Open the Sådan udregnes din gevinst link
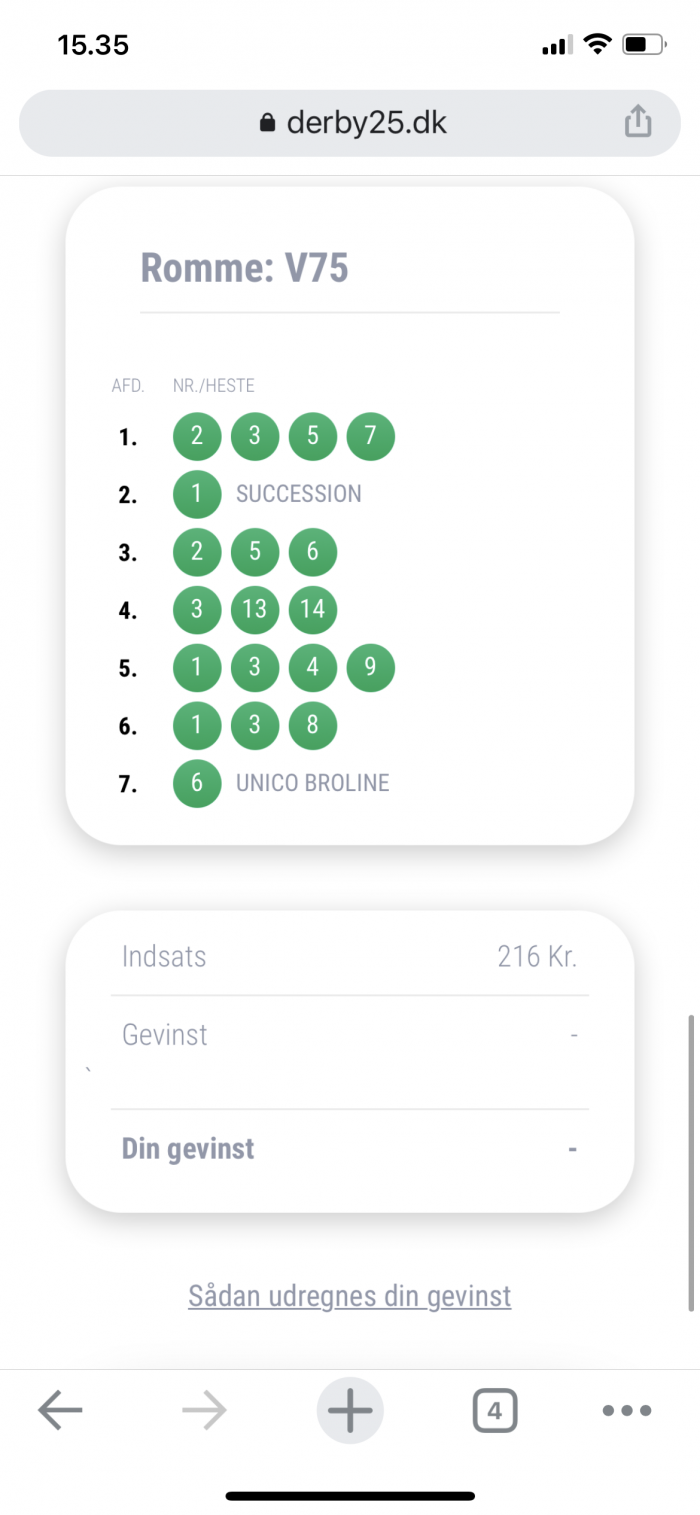This screenshot has width=700, height=1515. coord(350,1297)
